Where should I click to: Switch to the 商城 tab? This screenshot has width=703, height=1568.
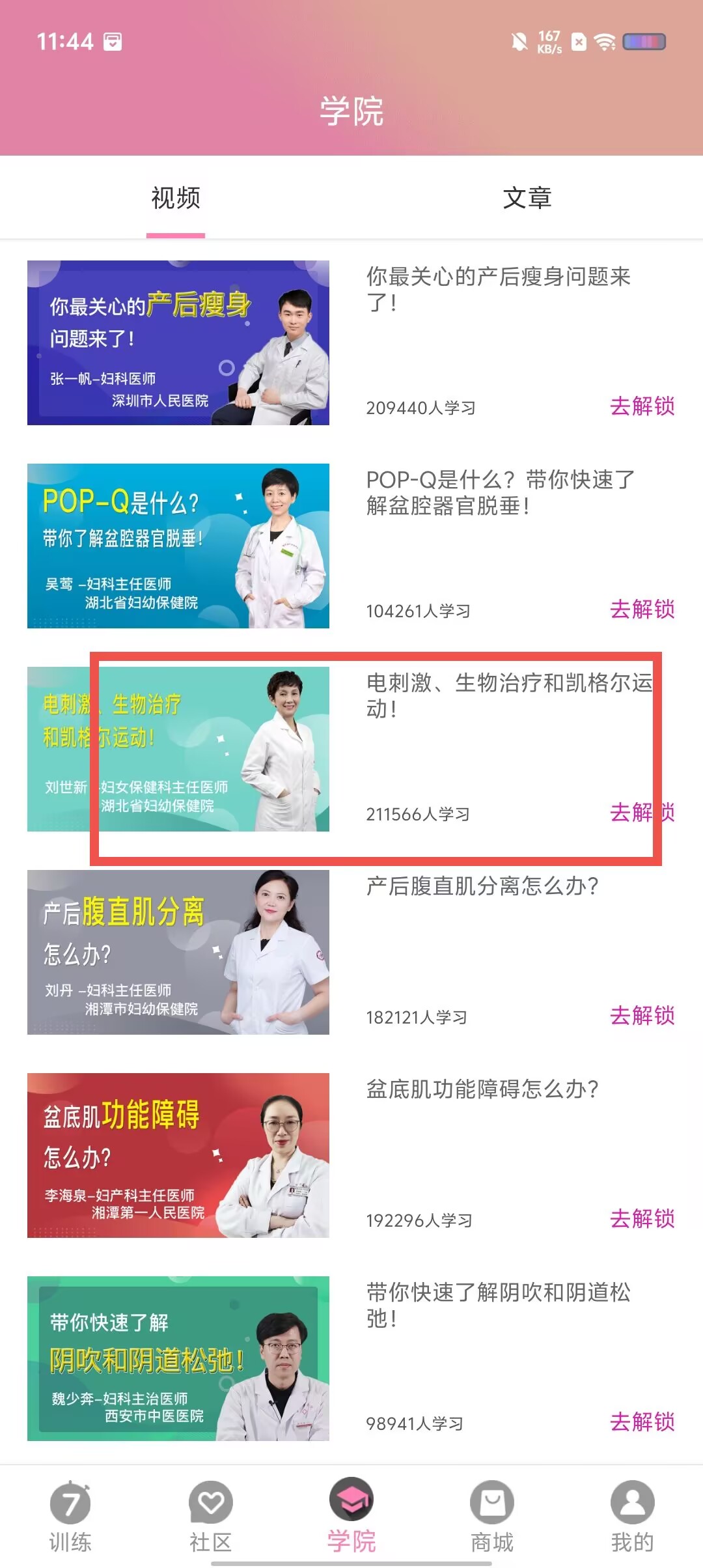click(492, 1516)
